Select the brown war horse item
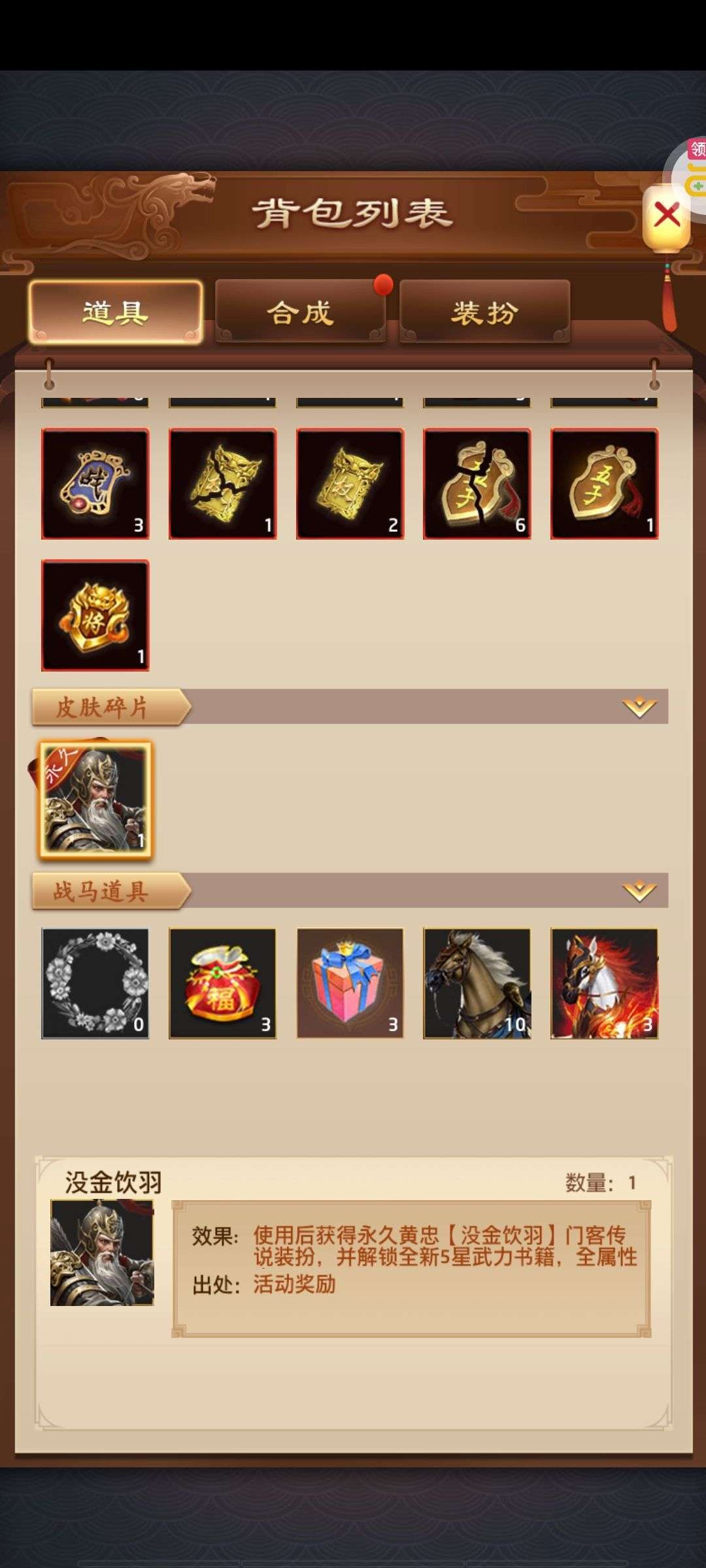Image resolution: width=706 pixels, height=1568 pixels. point(477,983)
